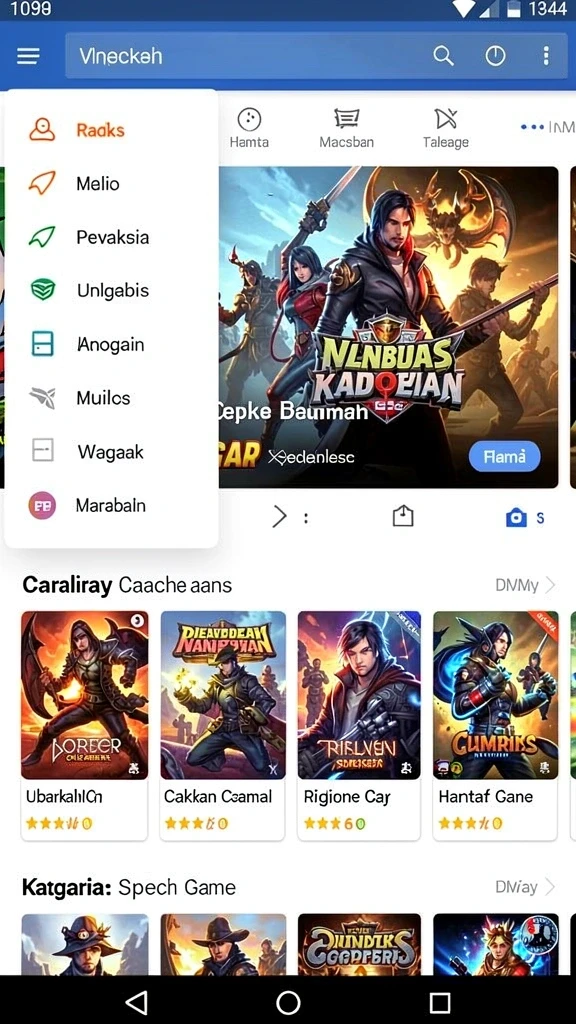The height and width of the screenshot is (1024, 576).
Task: Open the Melio menu item
Action: [111, 184]
